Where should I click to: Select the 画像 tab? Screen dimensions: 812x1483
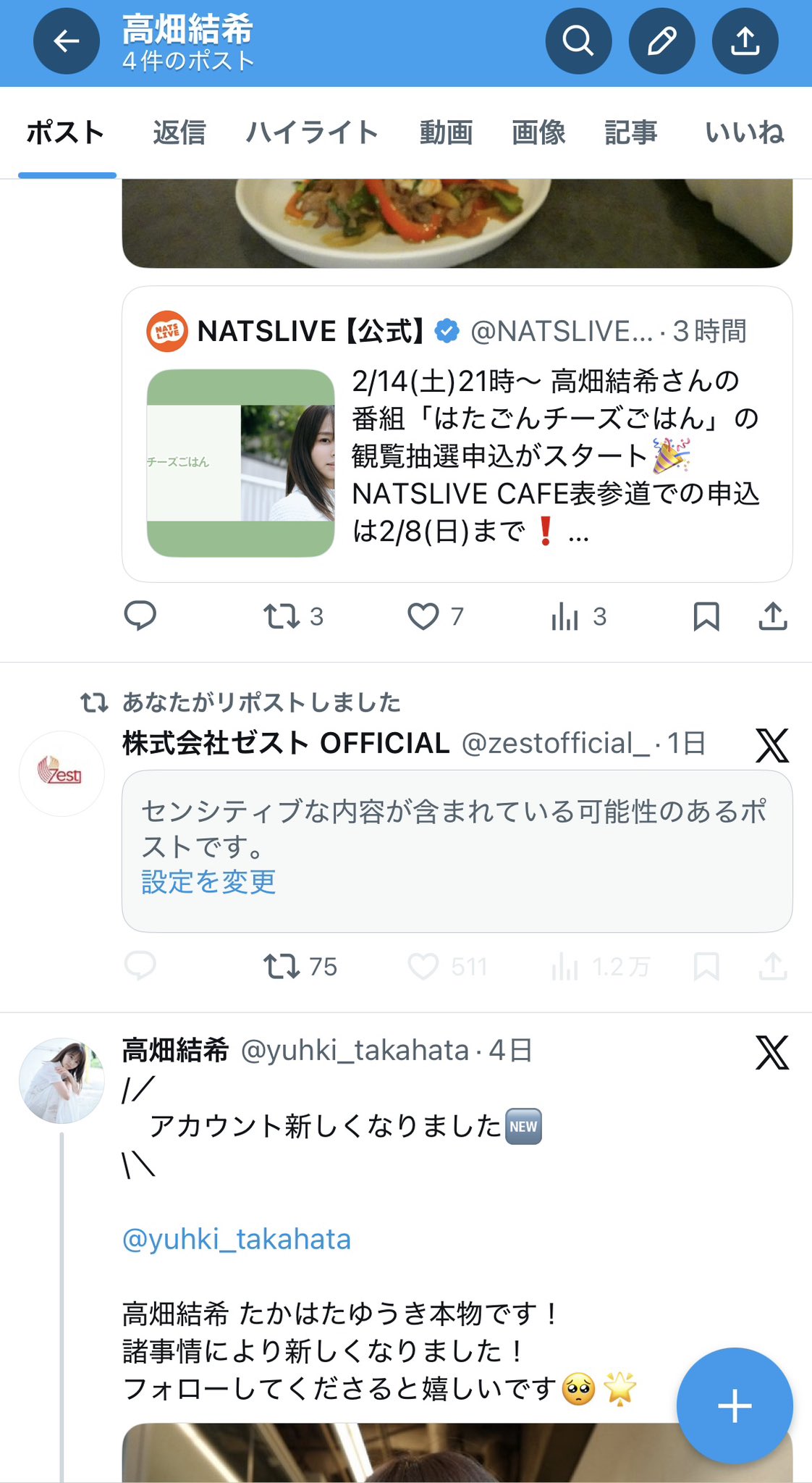pyautogui.click(x=538, y=133)
